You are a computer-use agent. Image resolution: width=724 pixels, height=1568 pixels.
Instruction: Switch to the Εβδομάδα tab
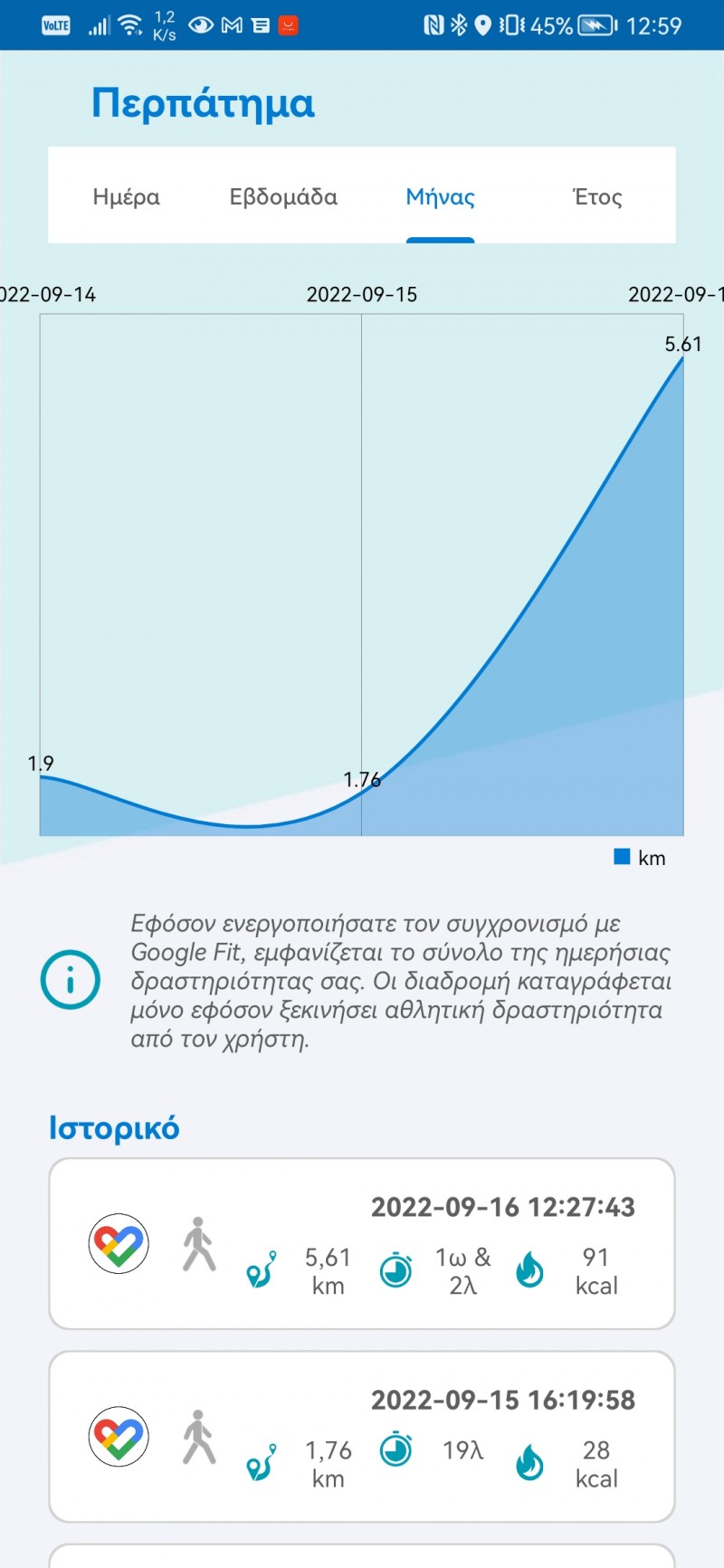(x=283, y=197)
